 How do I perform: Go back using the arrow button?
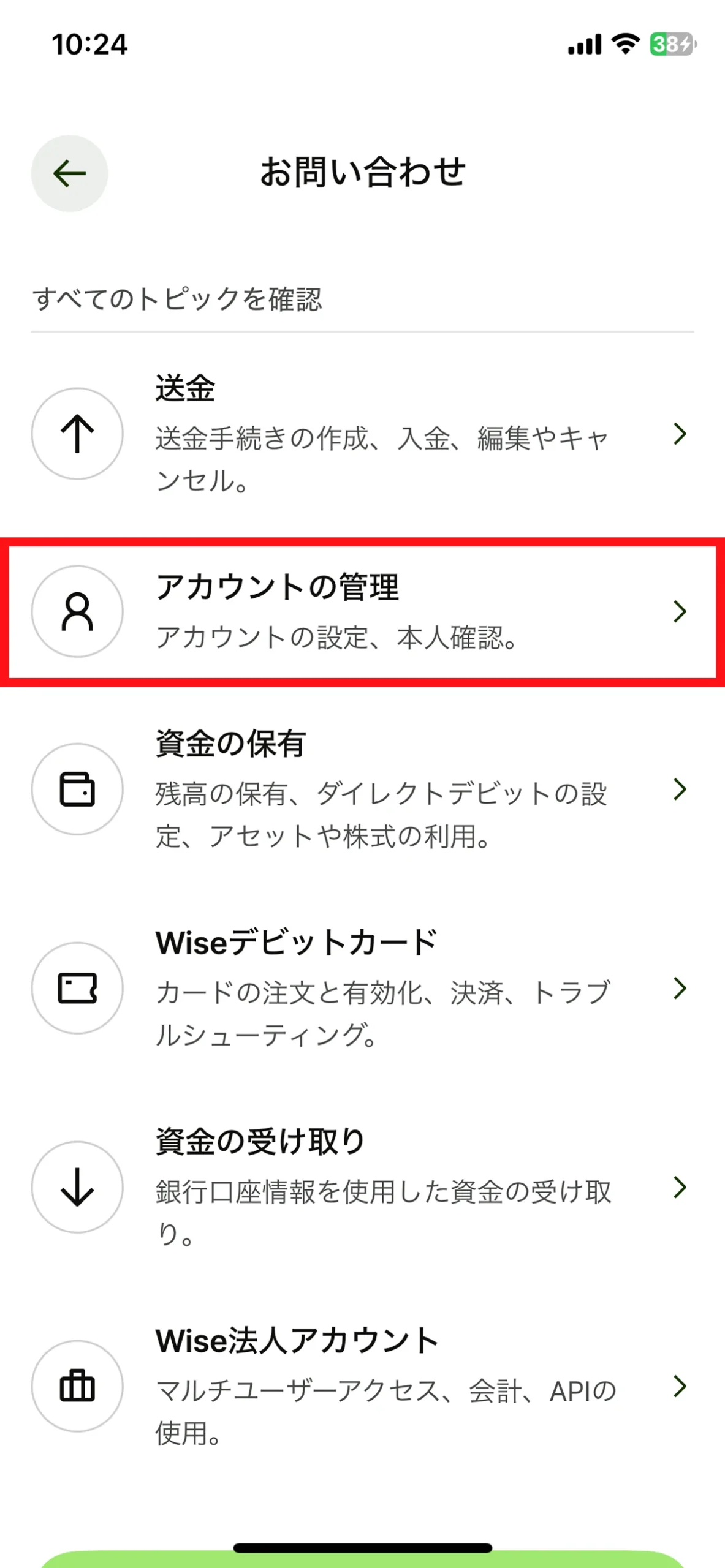pyautogui.click(x=69, y=173)
